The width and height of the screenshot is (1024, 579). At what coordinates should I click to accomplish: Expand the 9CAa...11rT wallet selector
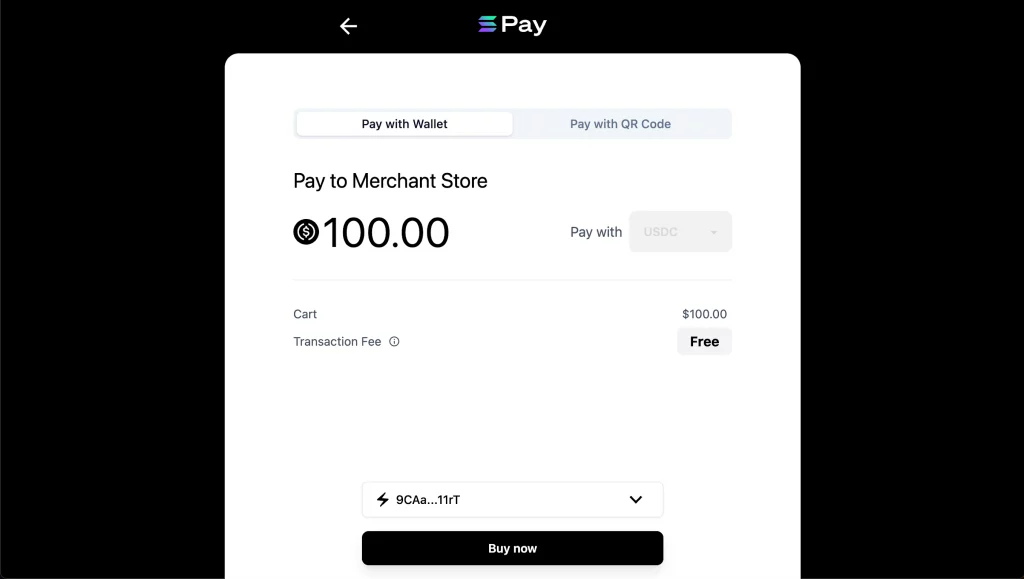pos(512,500)
